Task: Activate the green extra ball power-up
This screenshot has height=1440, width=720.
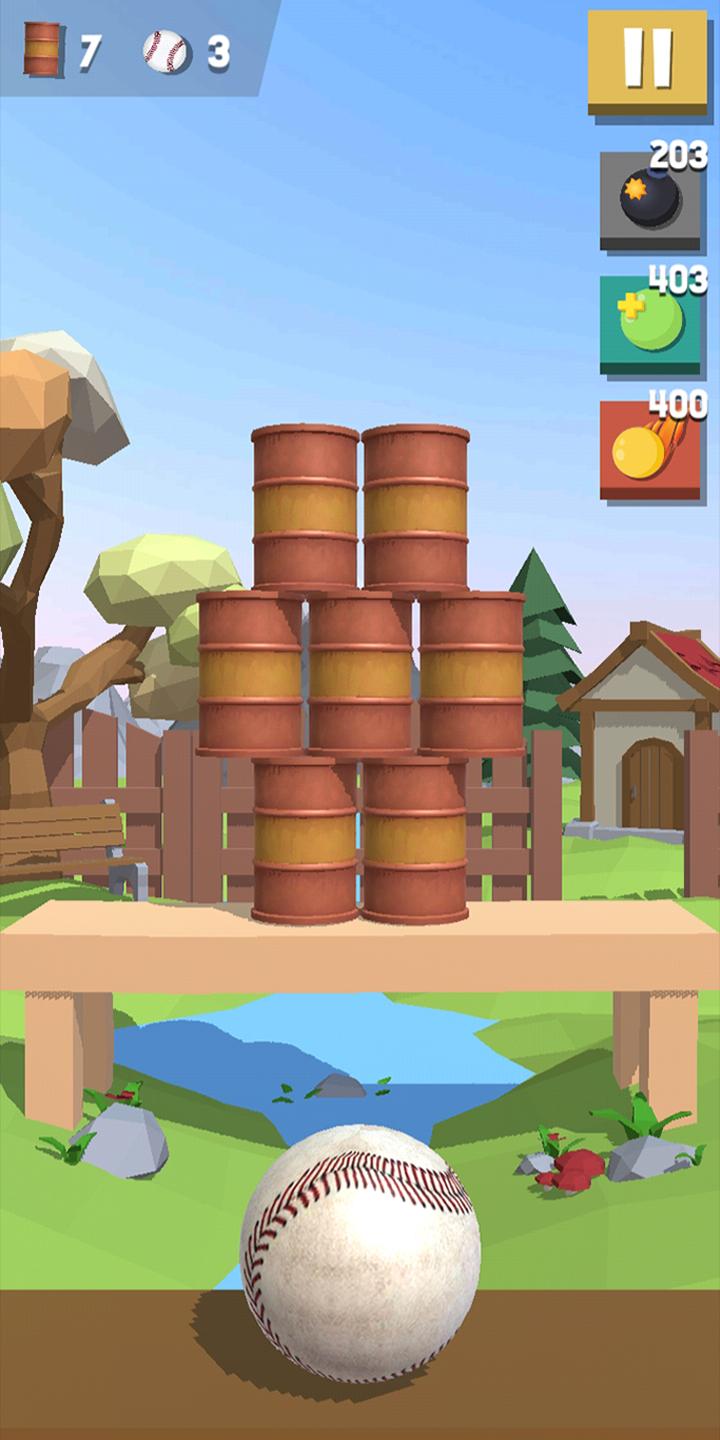Action: [x=649, y=325]
